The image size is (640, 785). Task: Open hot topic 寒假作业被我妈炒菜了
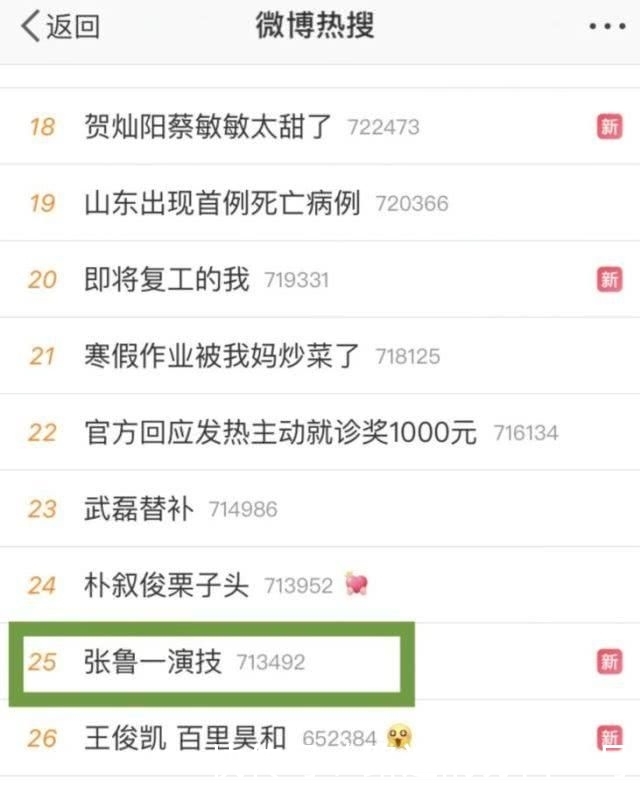point(221,356)
